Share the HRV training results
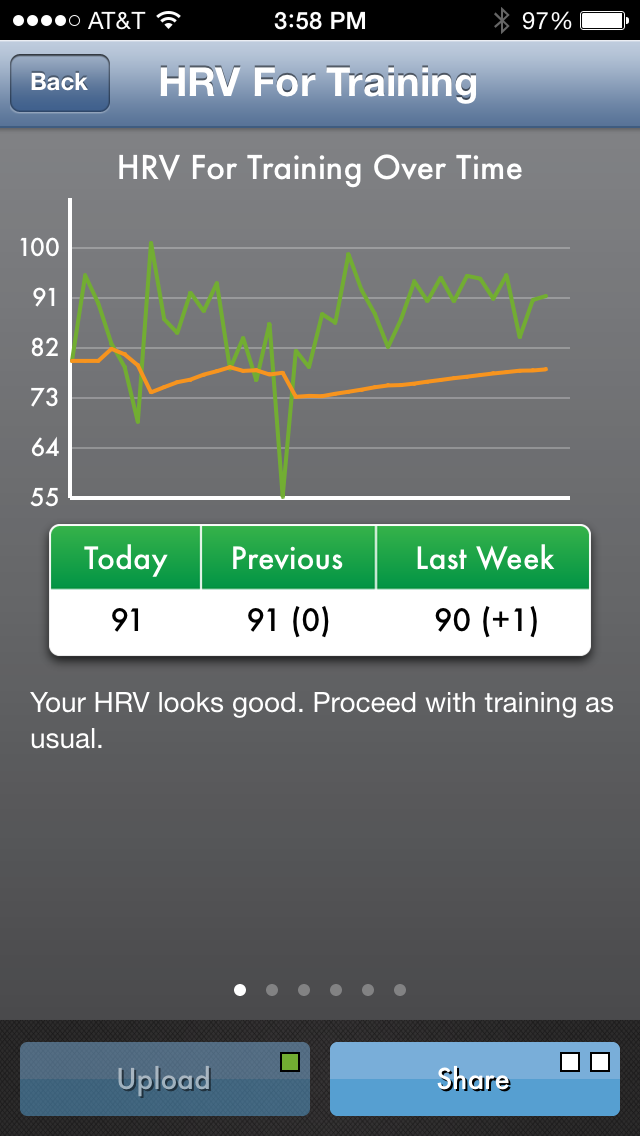Viewport: 640px width, 1136px height. pos(474,1079)
